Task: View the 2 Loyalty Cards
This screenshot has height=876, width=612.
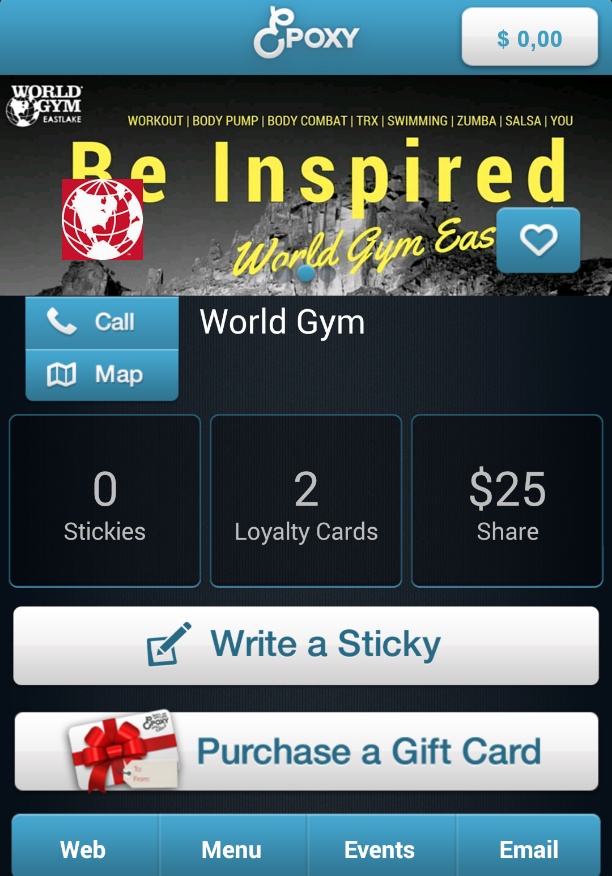Action: click(x=306, y=501)
